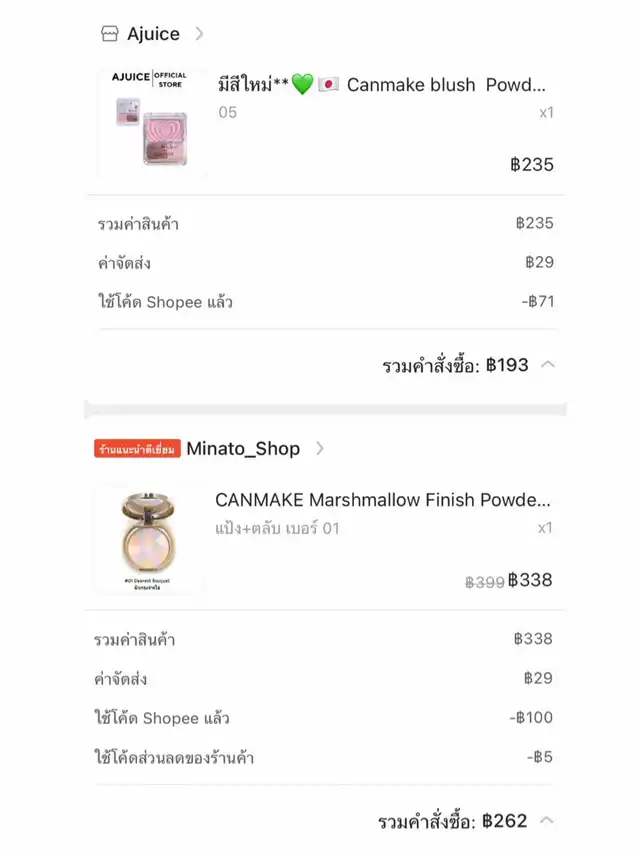Screen dimensions: 640x854
Task: View the CANMAKE Marshmallow Finish Powder item
Action: [382, 500]
